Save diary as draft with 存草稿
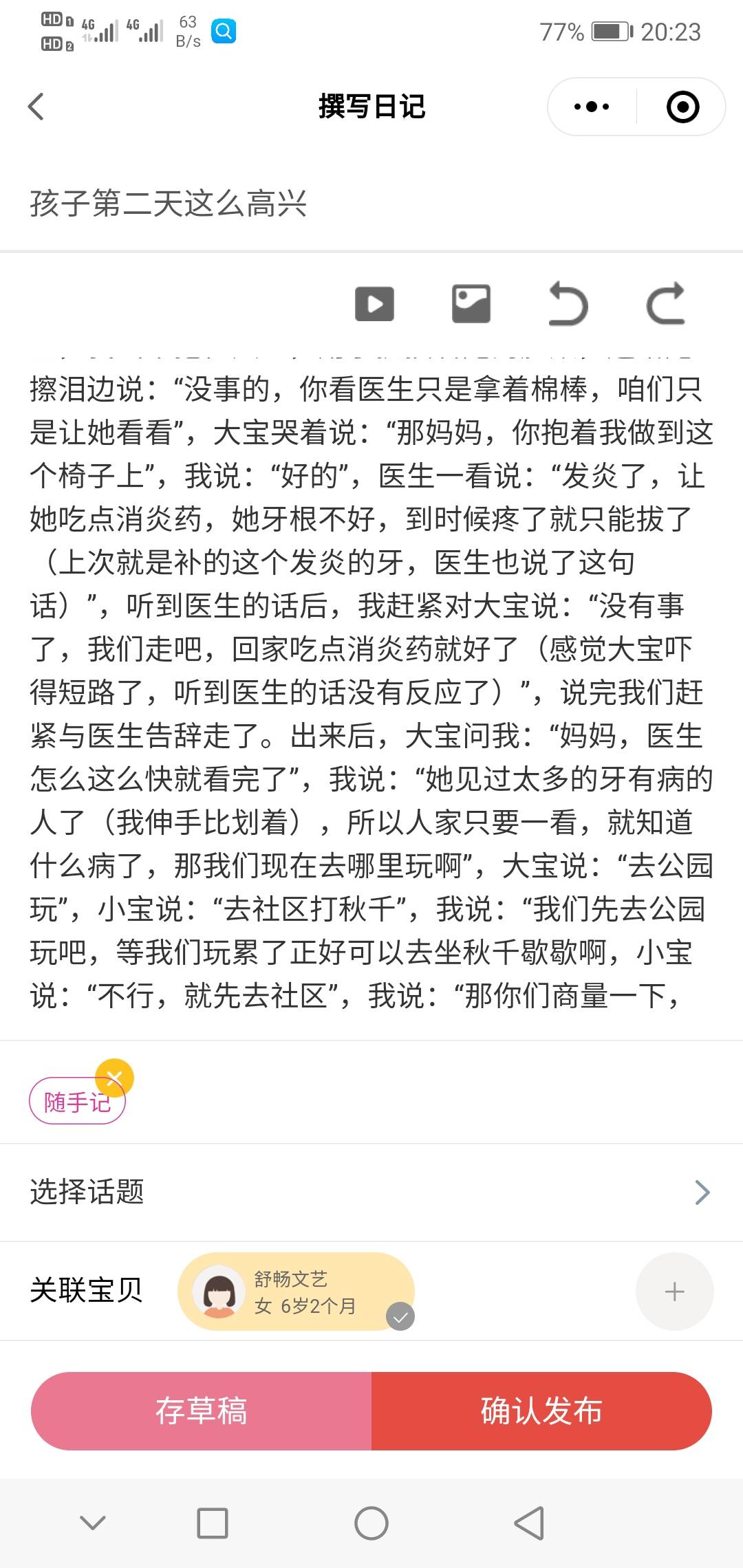 pos(203,1410)
